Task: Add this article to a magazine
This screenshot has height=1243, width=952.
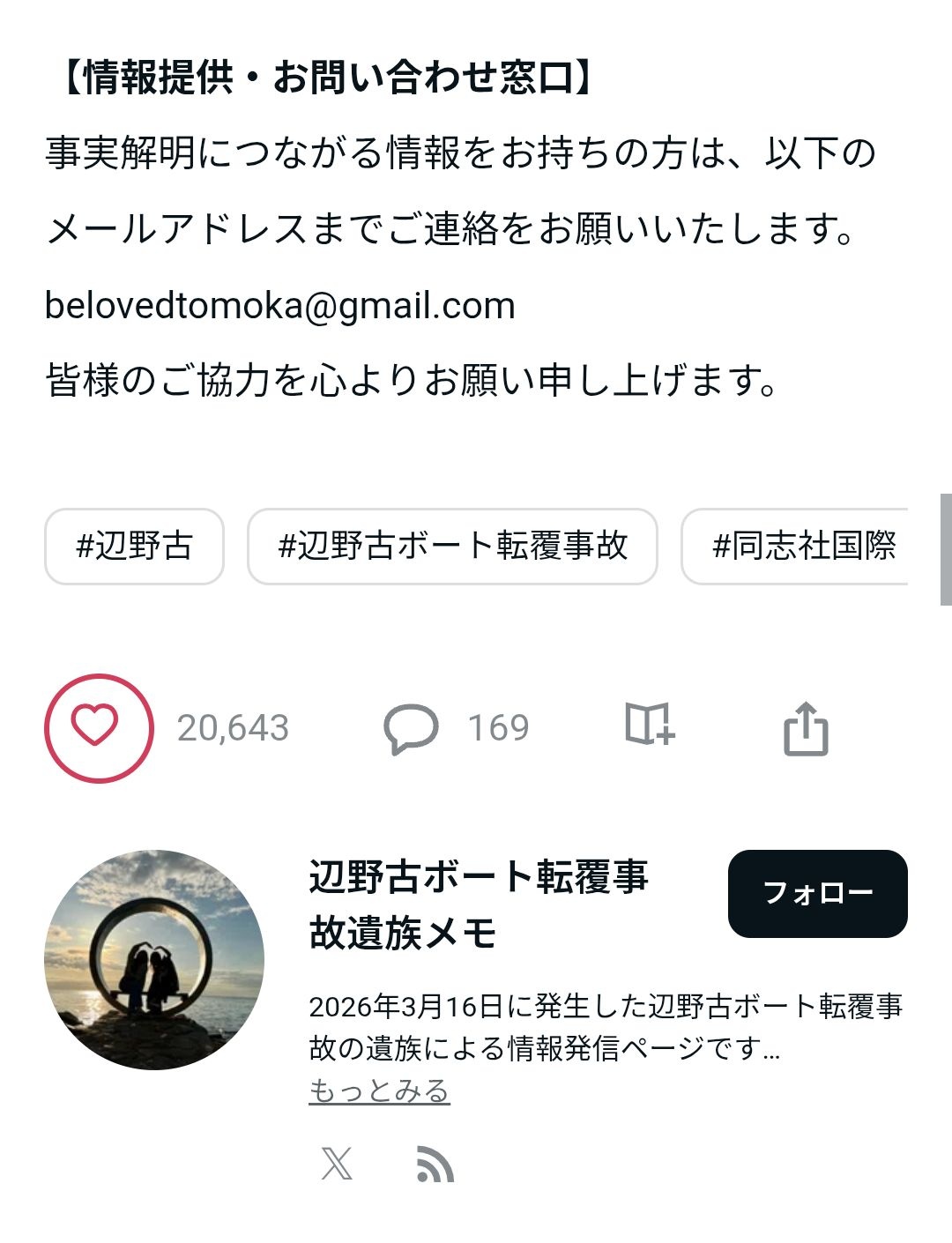Action: pos(650,726)
